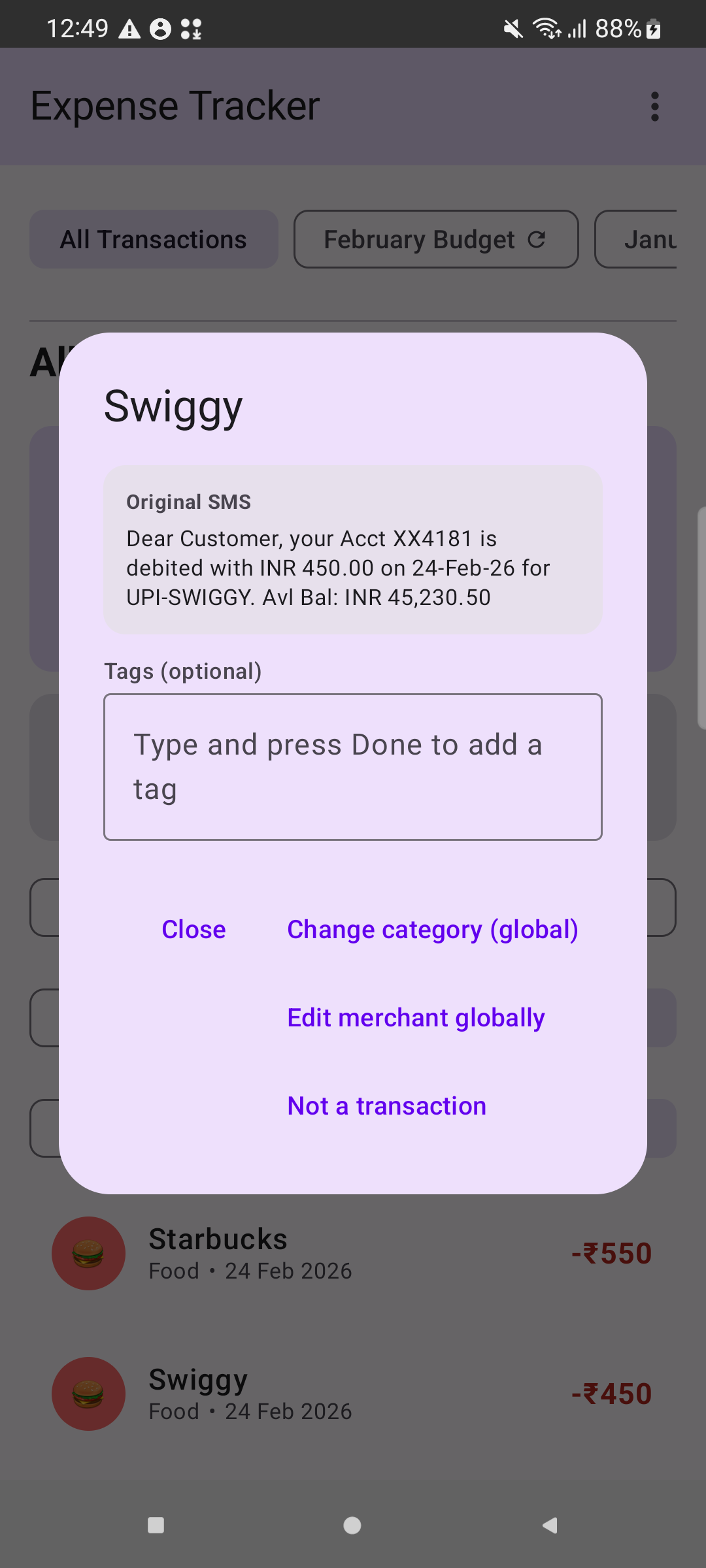
Task: Open the February Budget view
Action: tap(419, 239)
